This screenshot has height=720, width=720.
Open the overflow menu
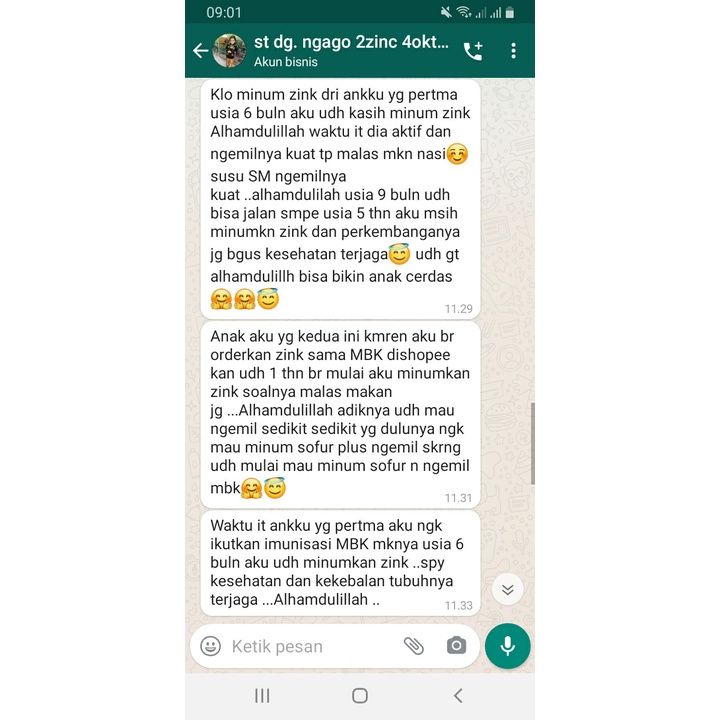pyautogui.click(x=514, y=51)
